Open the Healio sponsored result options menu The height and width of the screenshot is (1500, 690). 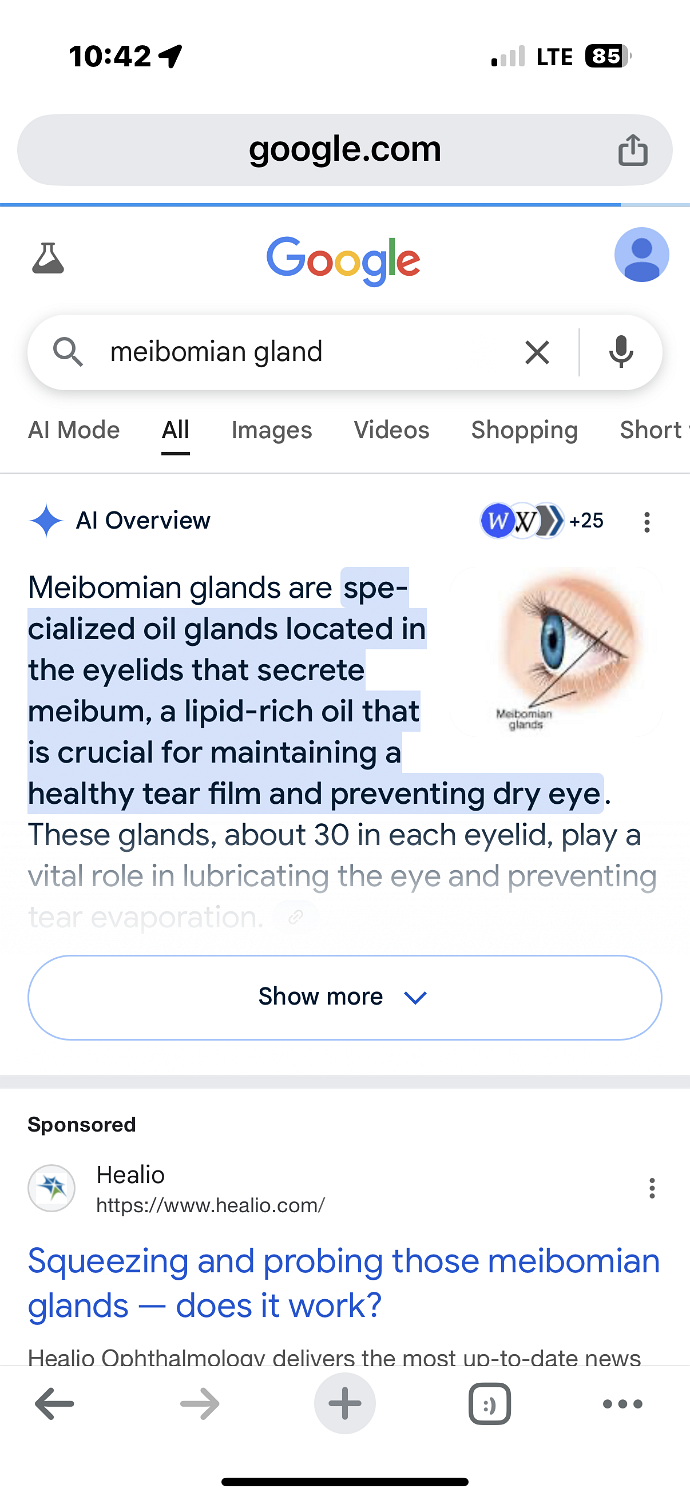tap(652, 1188)
